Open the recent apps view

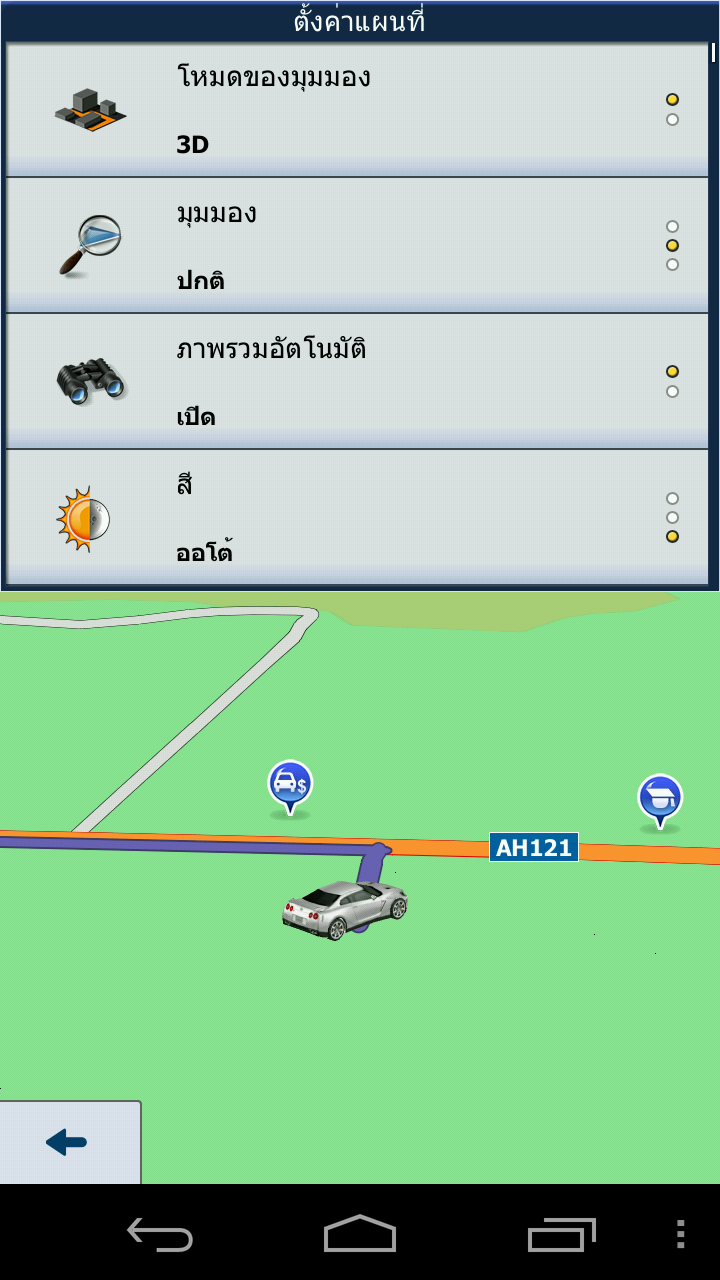coord(561,1234)
